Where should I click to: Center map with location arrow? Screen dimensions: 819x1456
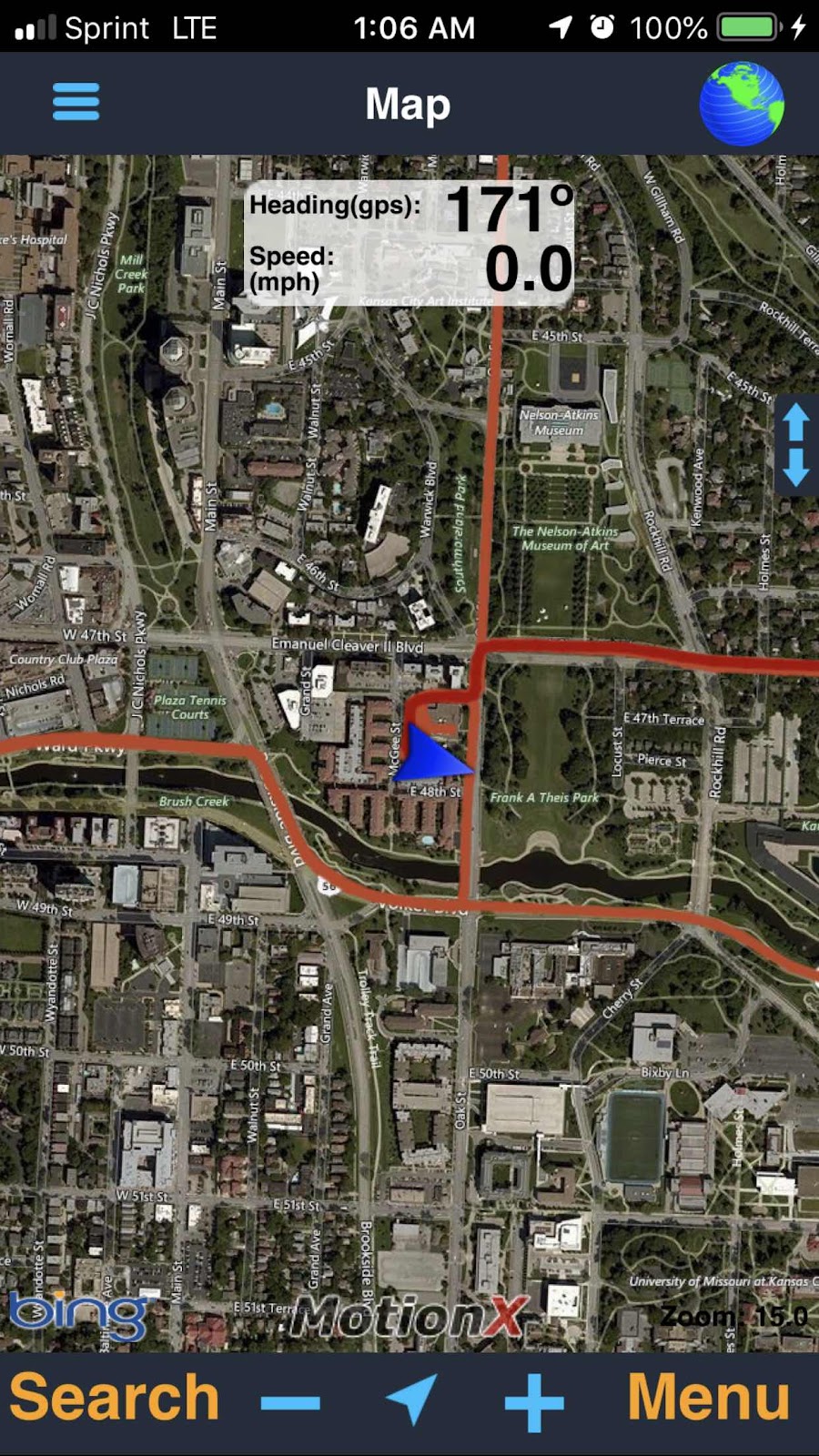click(411, 1398)
